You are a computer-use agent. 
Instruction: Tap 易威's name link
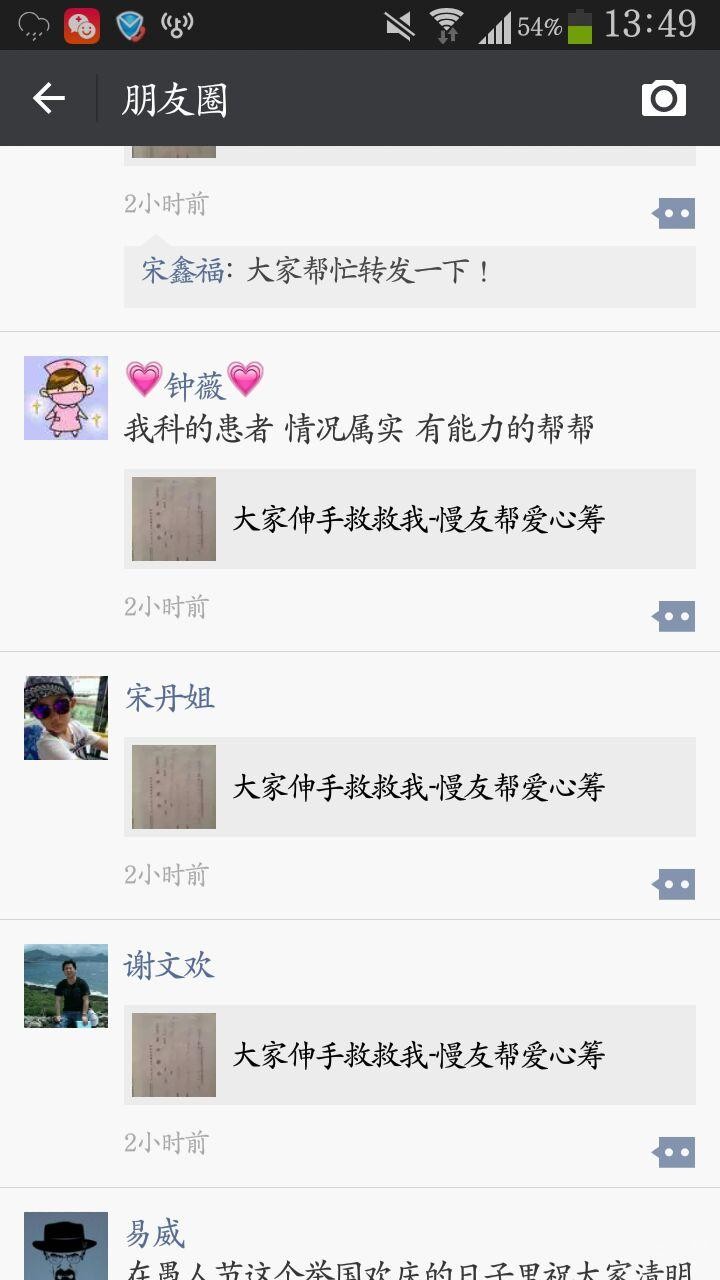pyautogui.click(x=155, y=1233)
